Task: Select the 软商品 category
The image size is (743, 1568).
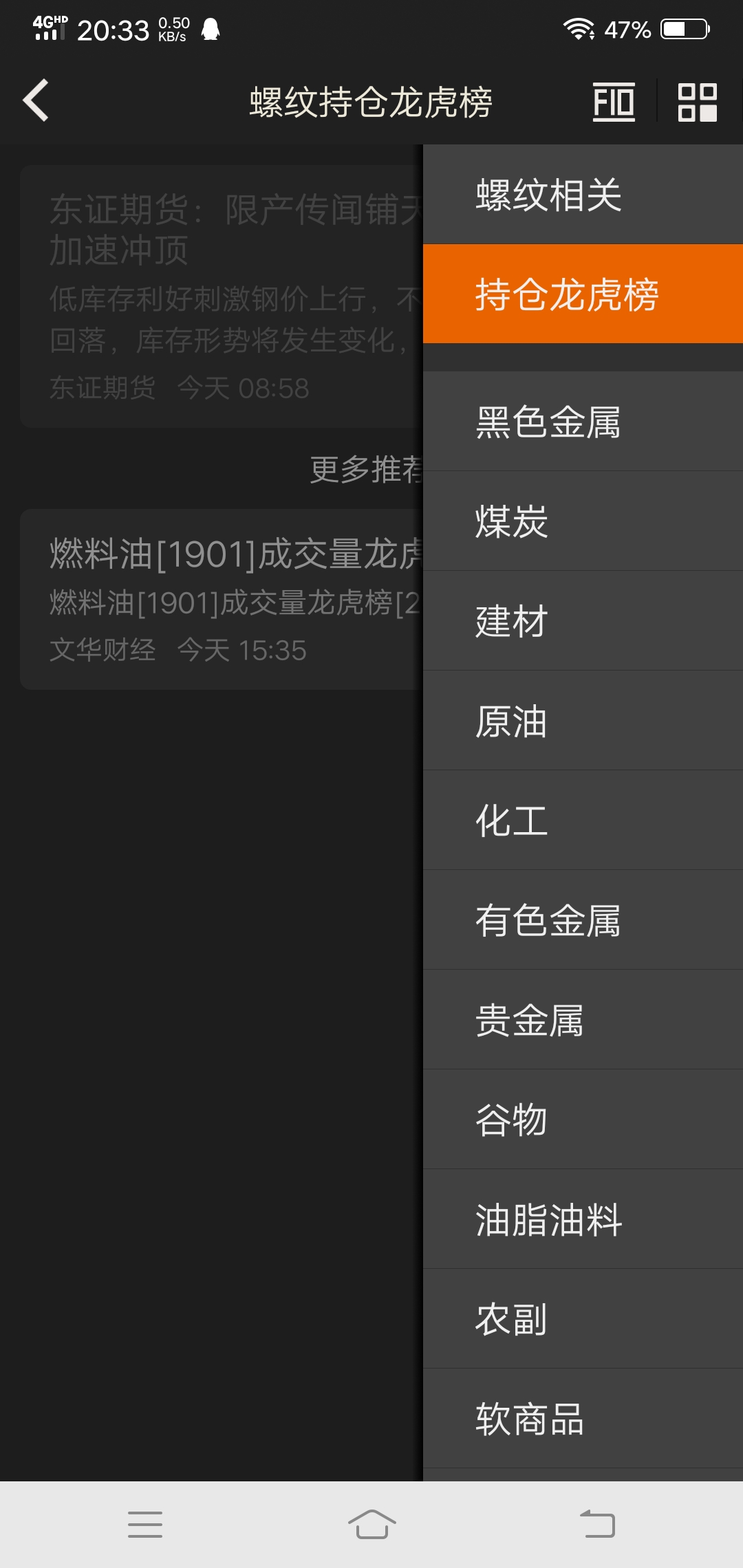Action: pos(582,1419)
